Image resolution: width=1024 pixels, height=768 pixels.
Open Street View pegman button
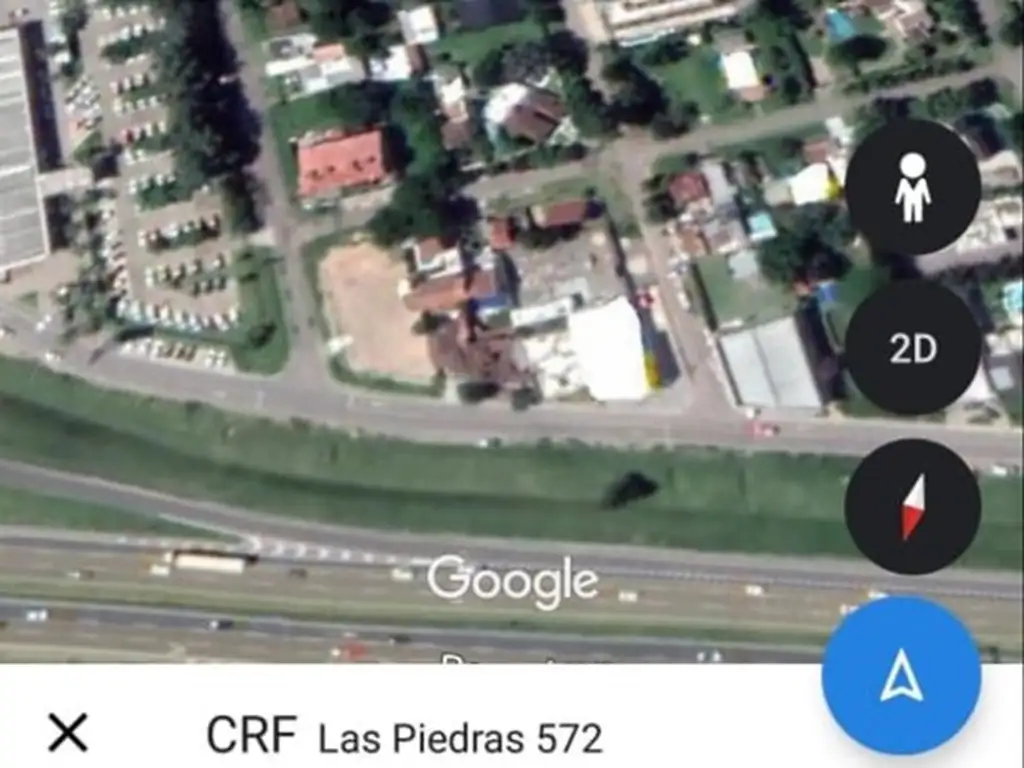tap(912, 187)
